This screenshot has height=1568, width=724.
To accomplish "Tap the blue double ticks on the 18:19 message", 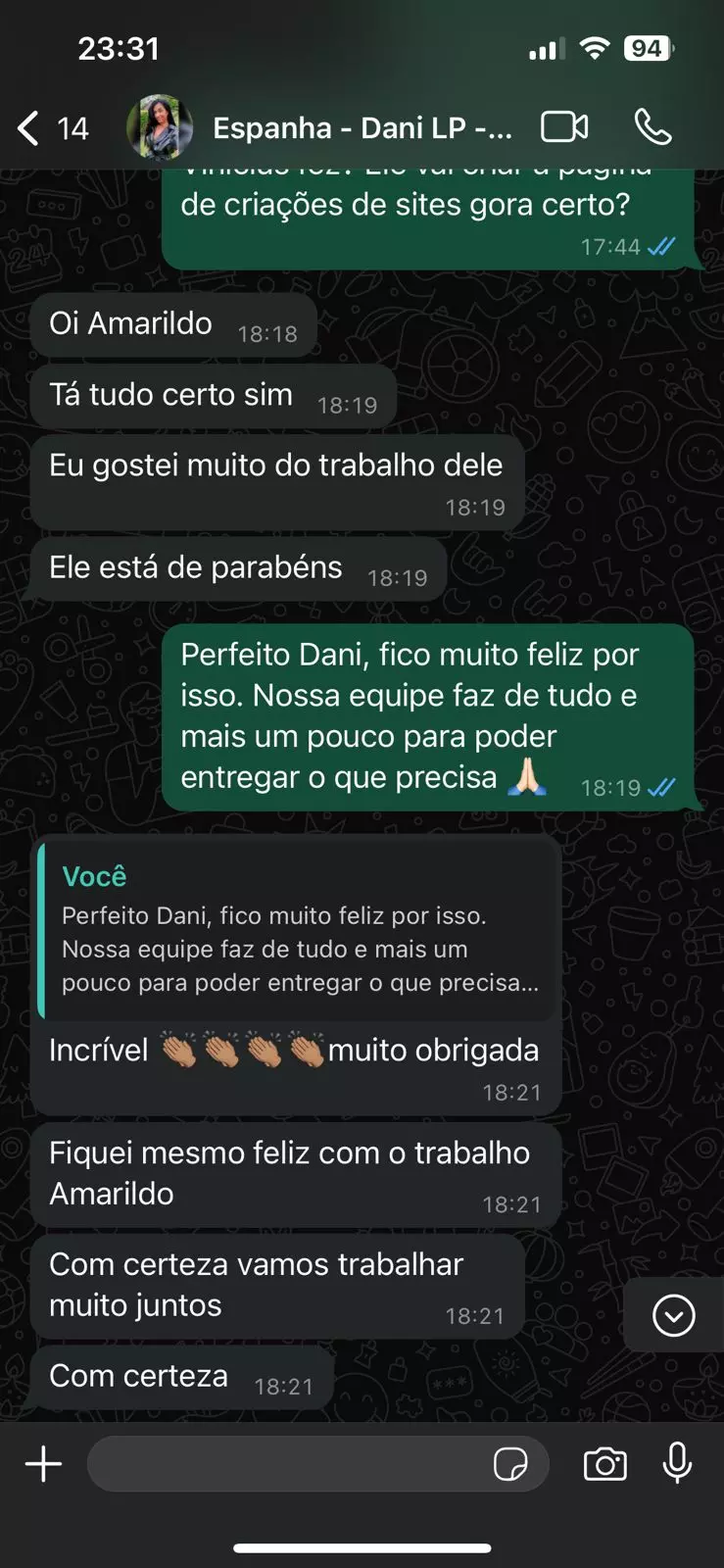I will 662,787.
